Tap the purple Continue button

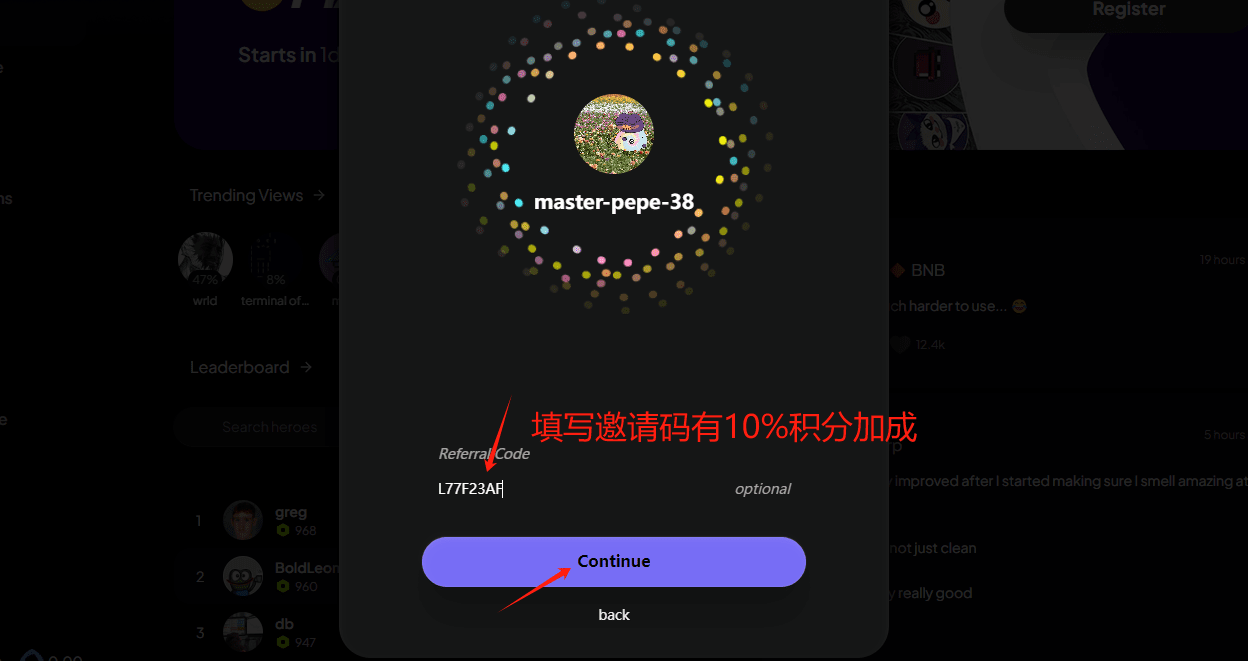(x=613, y=562)
